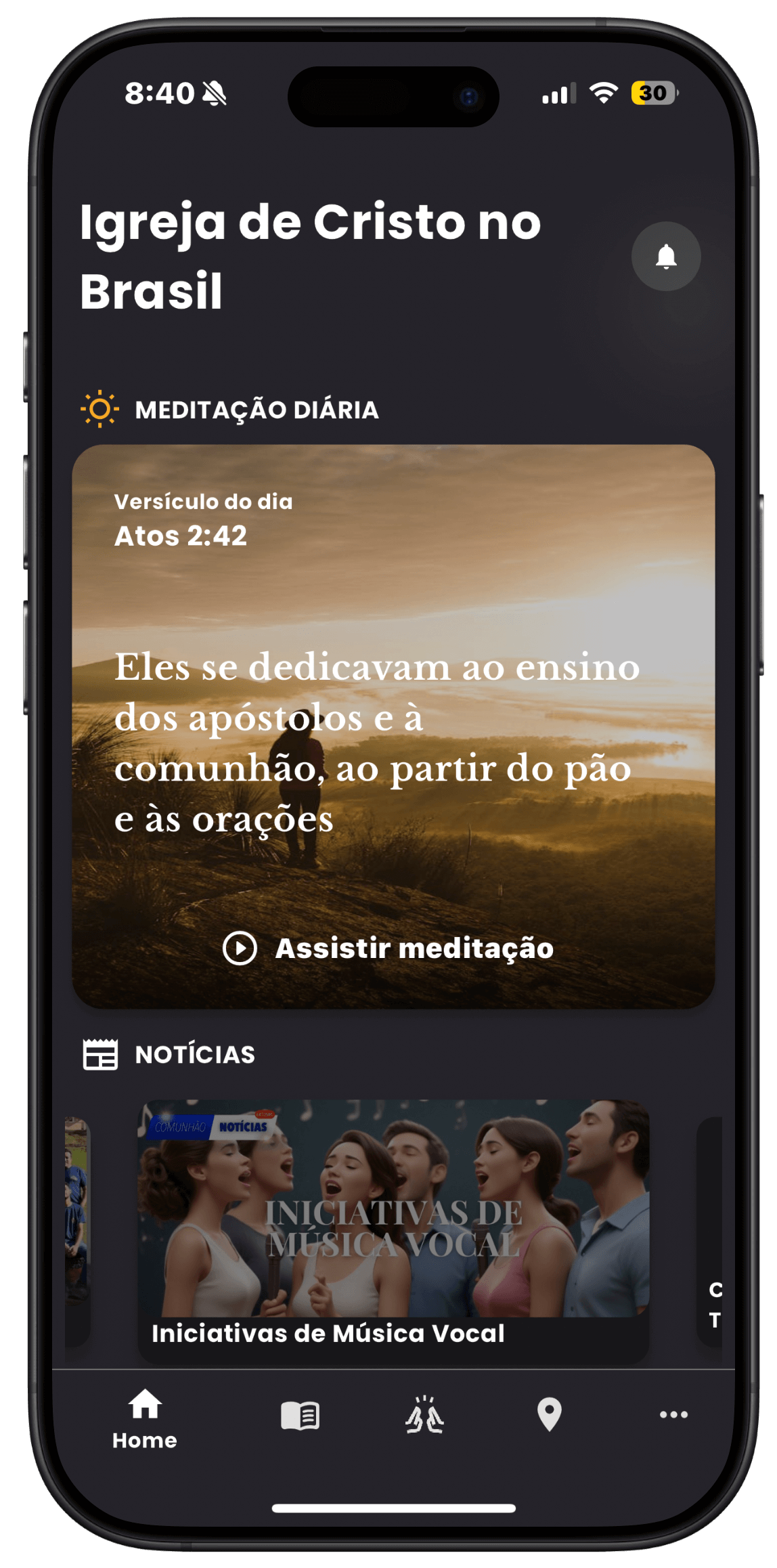Screen dimensions: 777x1568
Task: Open the open-book reading tab
Action: coord(300,1415)
